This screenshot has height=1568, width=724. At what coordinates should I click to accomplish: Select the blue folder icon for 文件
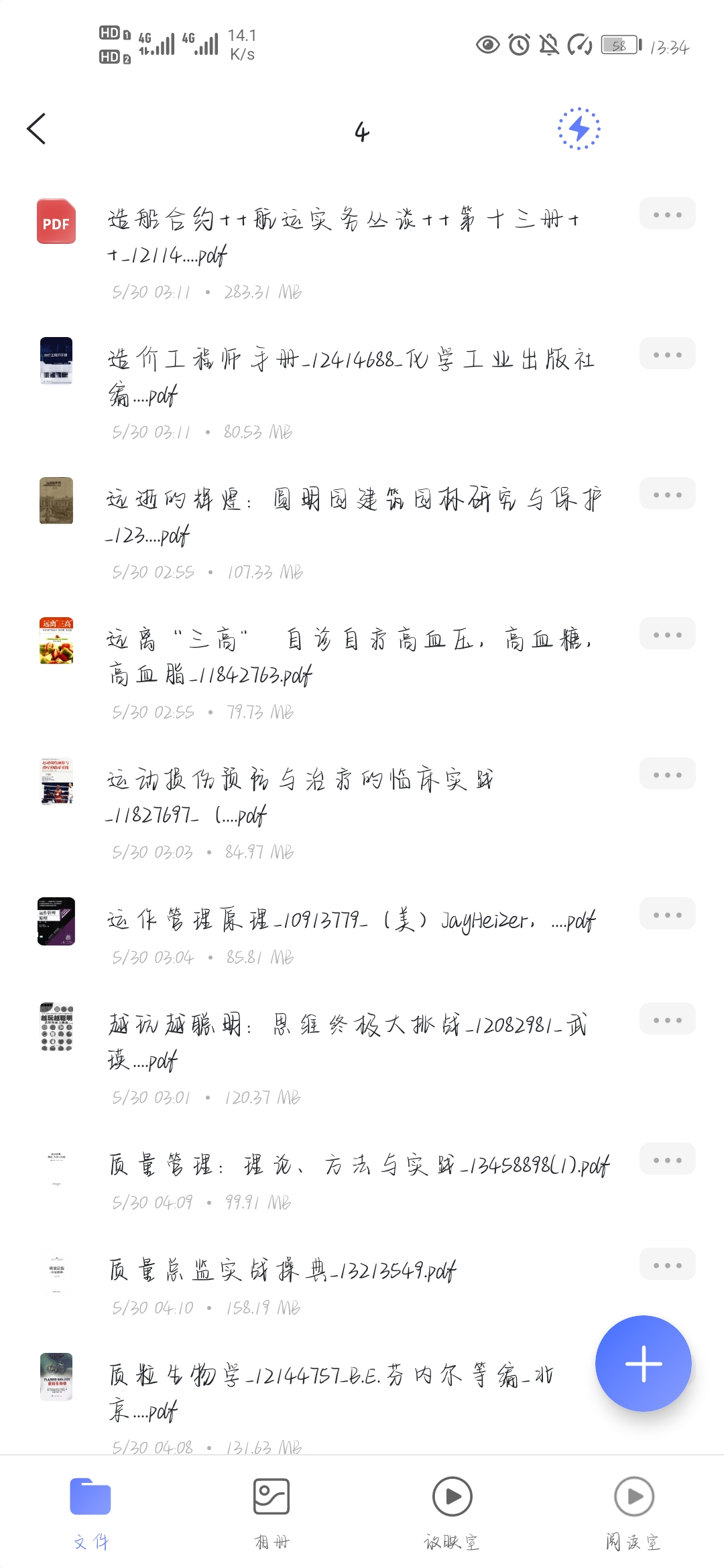tap(91, 1496)
